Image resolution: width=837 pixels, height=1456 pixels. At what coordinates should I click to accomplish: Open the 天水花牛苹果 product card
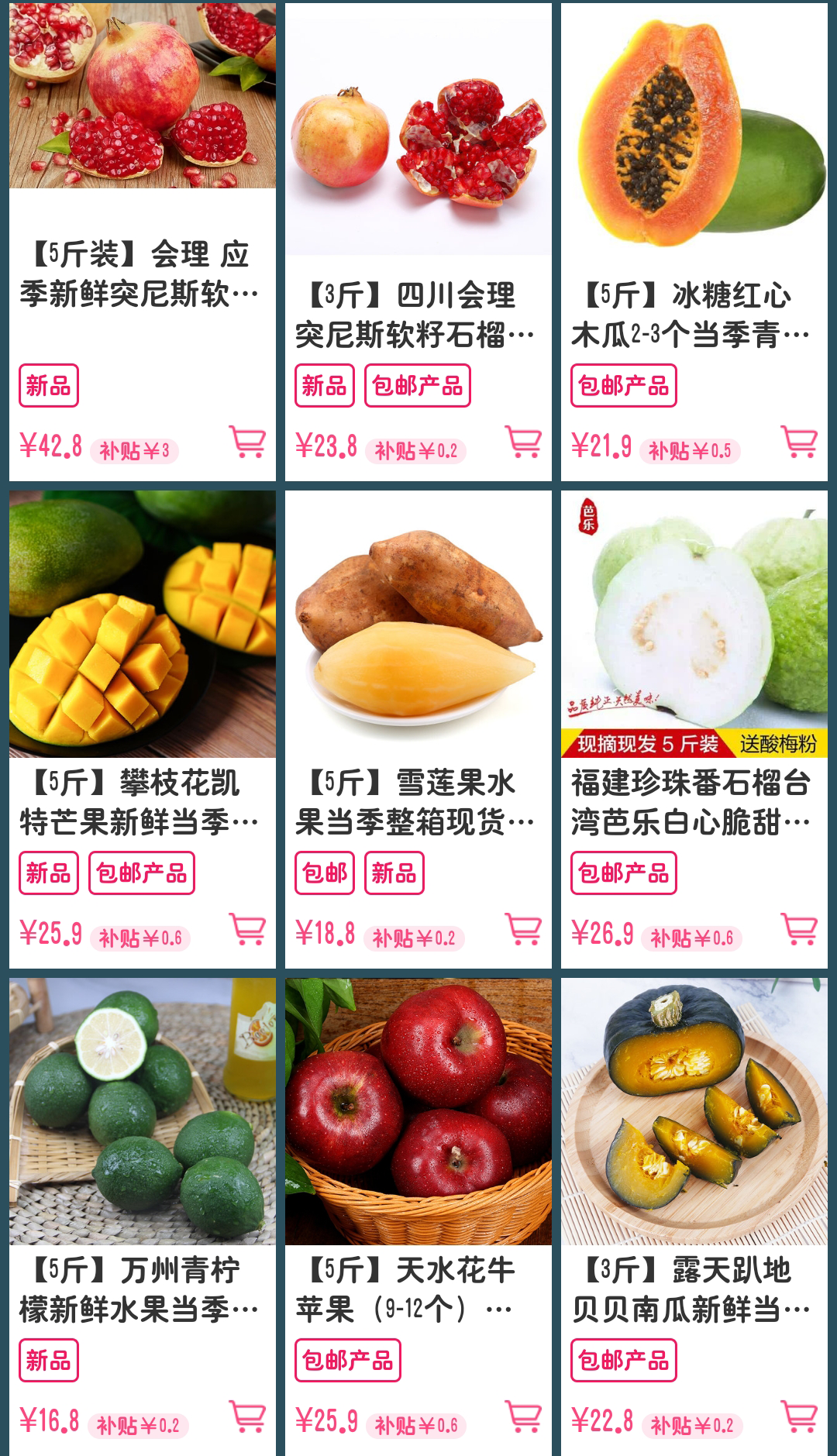[418, 1217]
